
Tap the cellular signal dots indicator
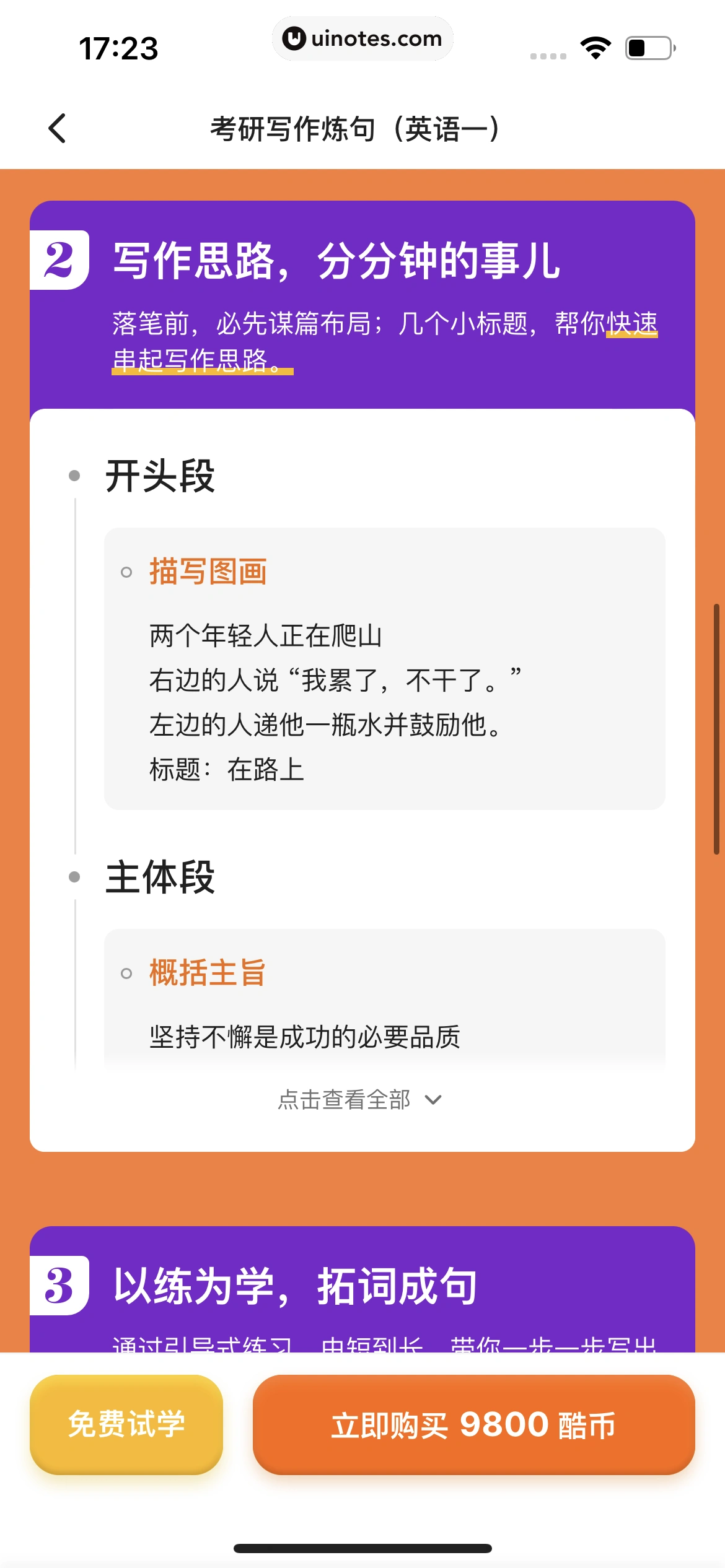[x=548, y=56]
